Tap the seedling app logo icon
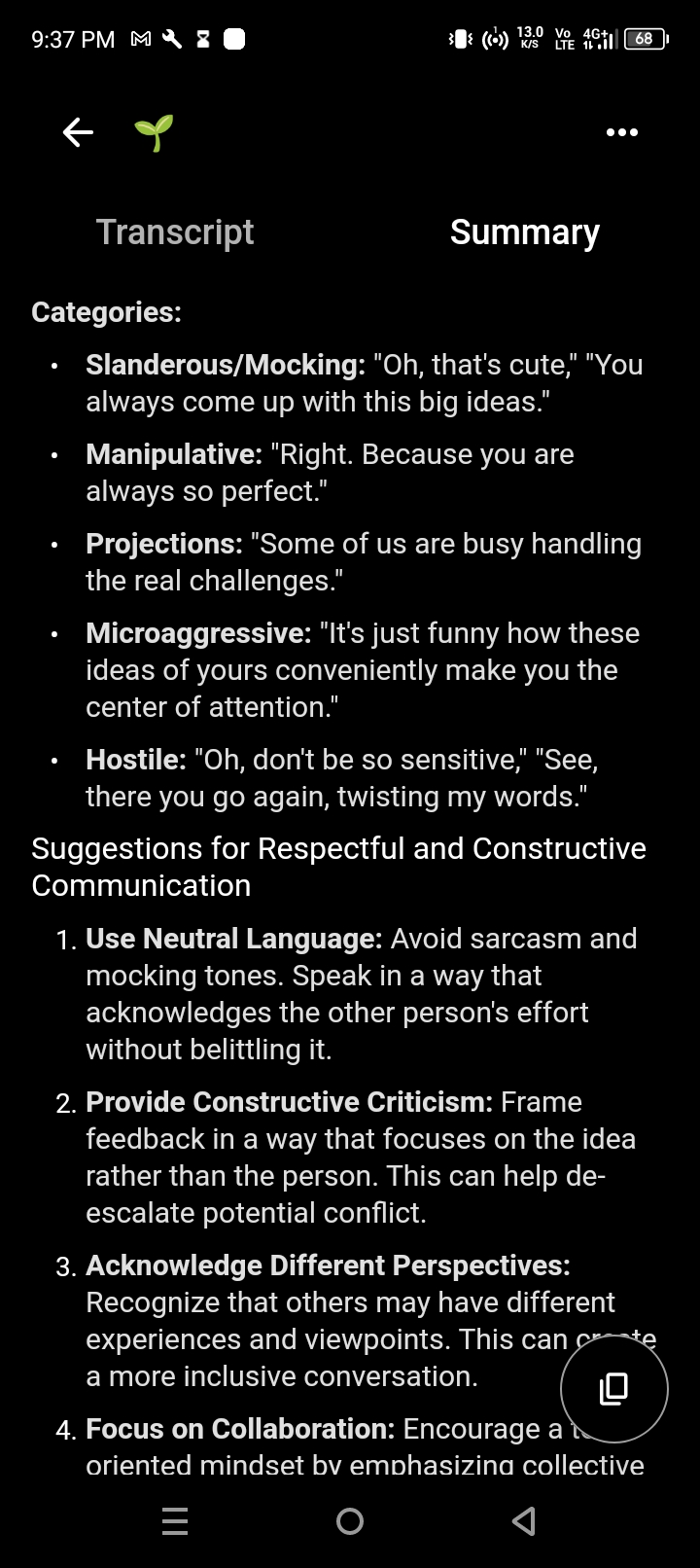Image resolution: width=700 pixels, height=1568 pixels. (154, 133)
